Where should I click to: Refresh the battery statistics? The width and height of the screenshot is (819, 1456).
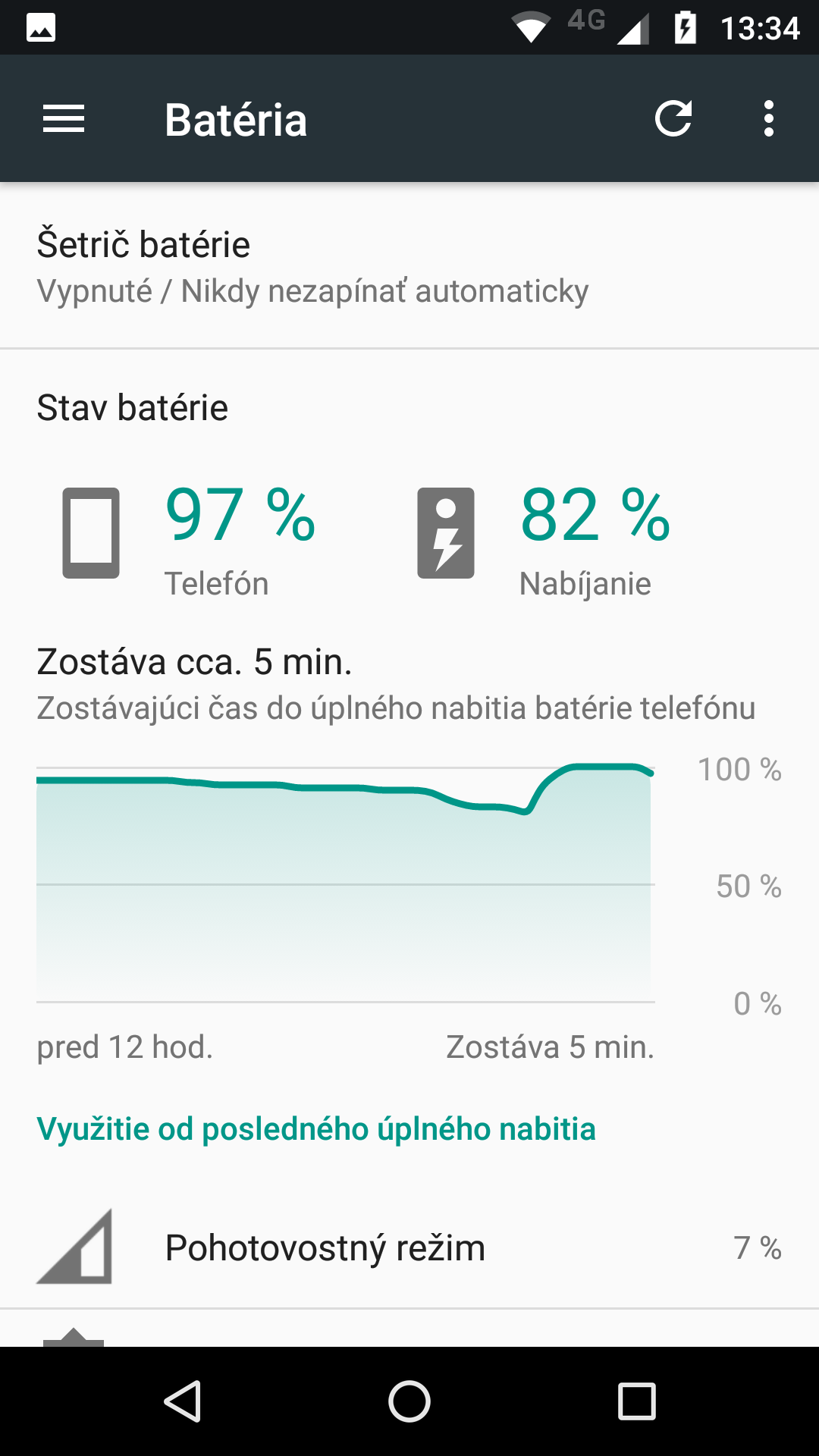tap(673, 119)
